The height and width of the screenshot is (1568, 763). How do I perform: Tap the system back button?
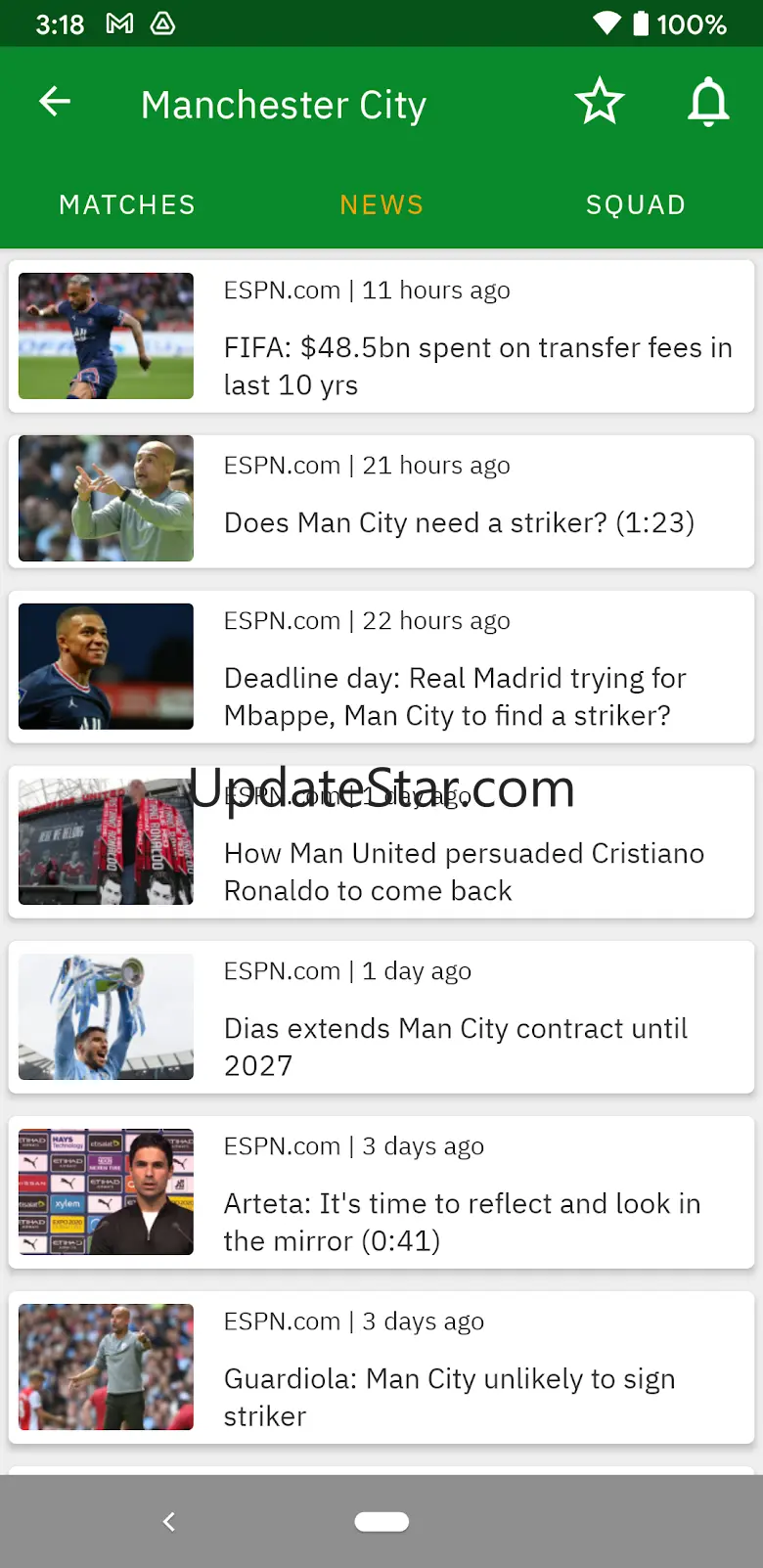coord(169,1521)
